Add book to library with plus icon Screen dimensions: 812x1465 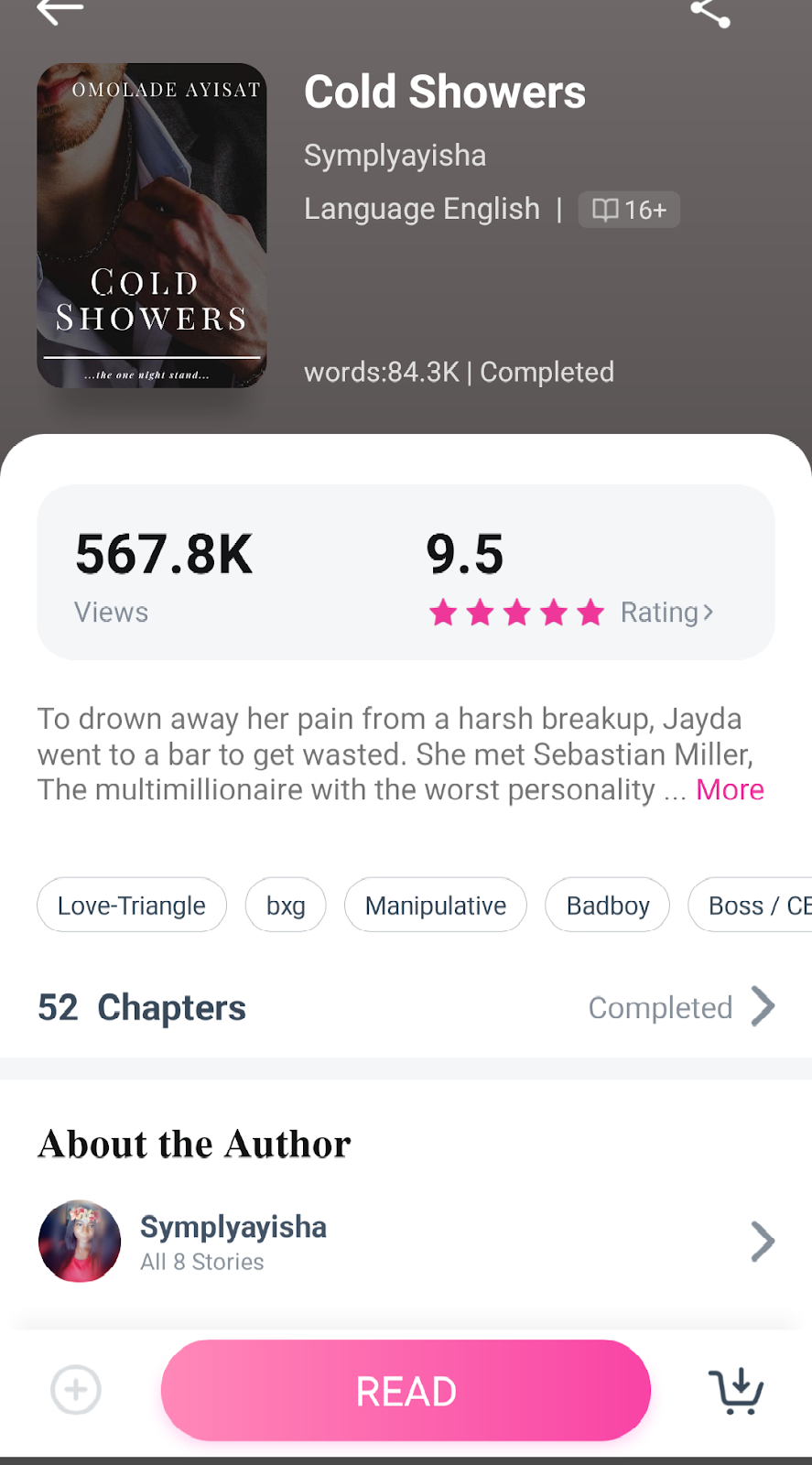(x=76, y=1390)
